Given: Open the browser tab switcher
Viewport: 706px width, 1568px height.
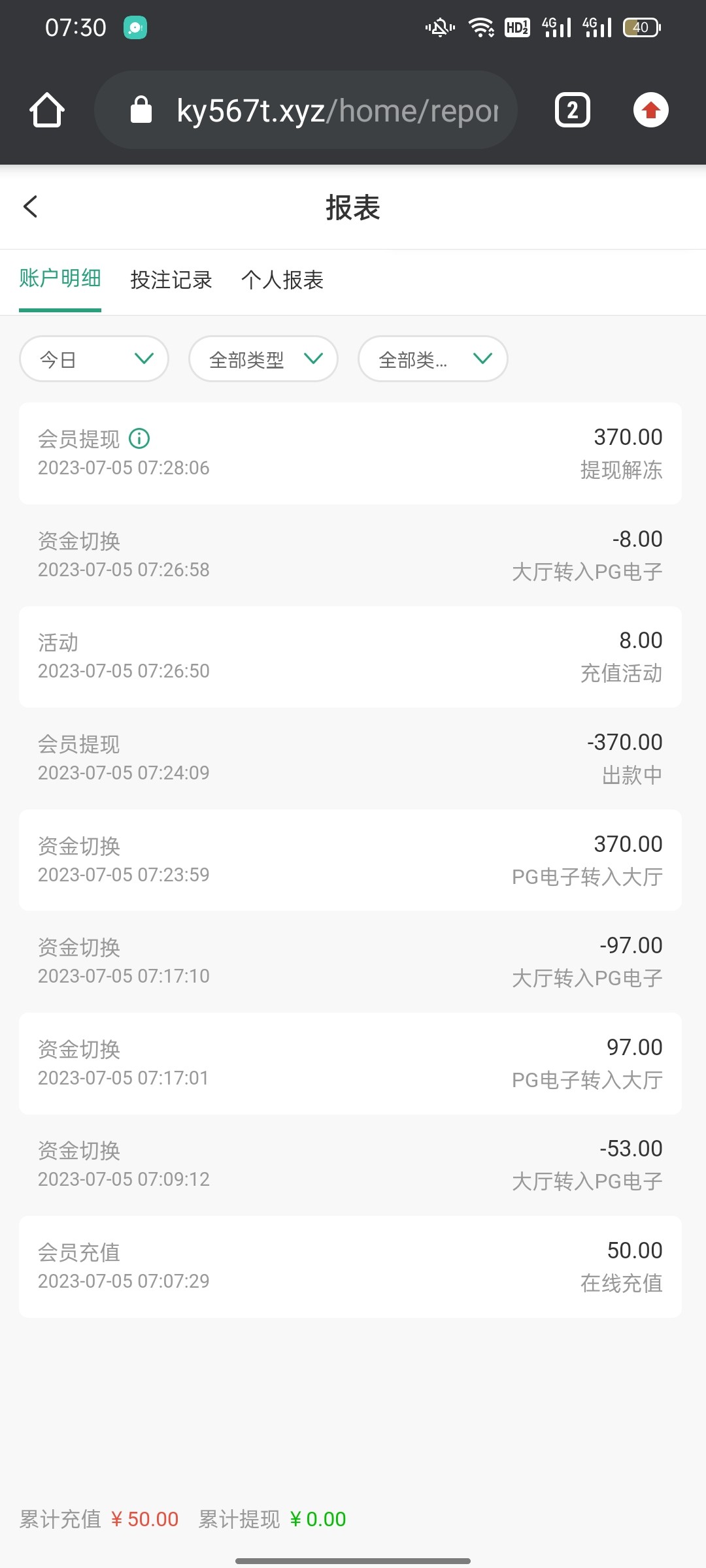Looking at the screenshot, I should click(x=572, y=110).
